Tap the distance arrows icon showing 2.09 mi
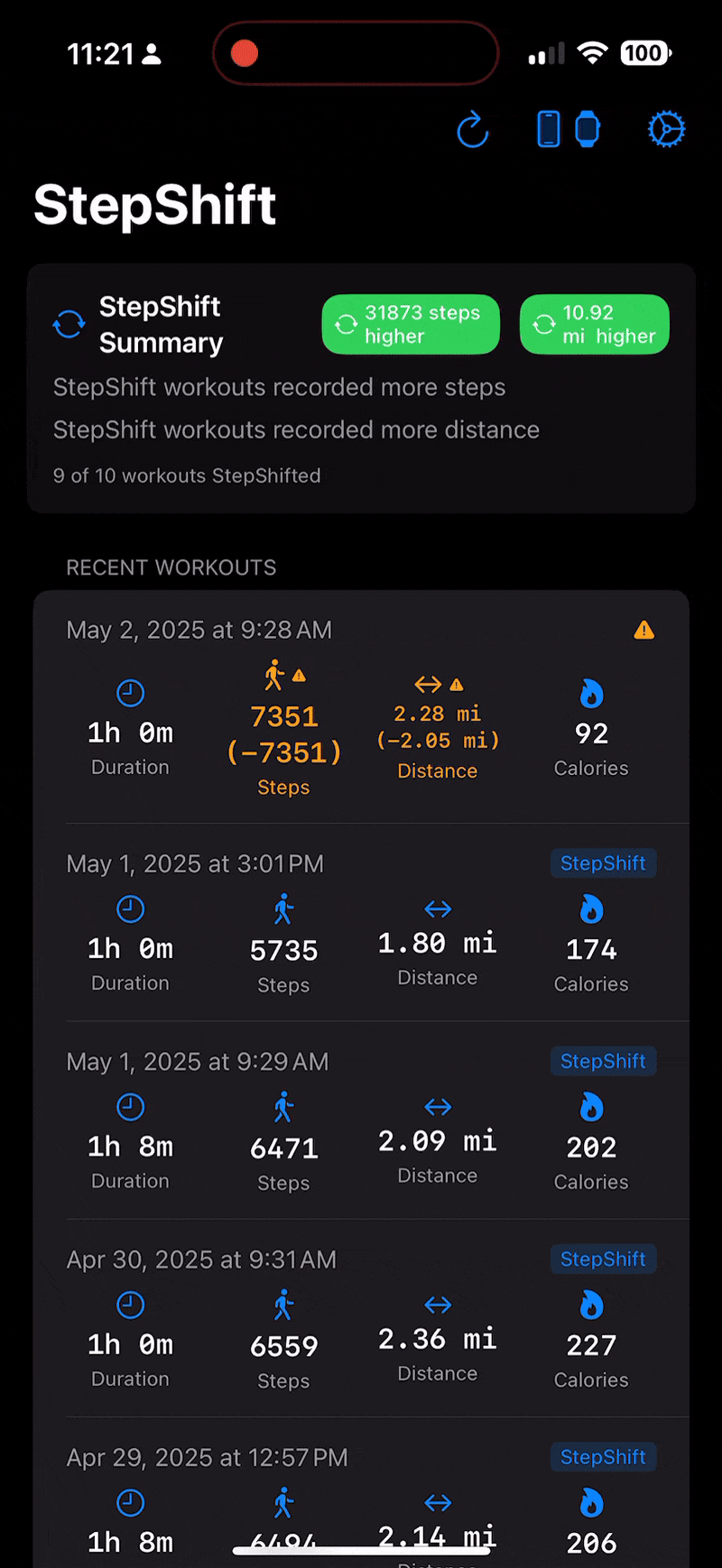722x1568 pixels. [x=438, y=1106]
